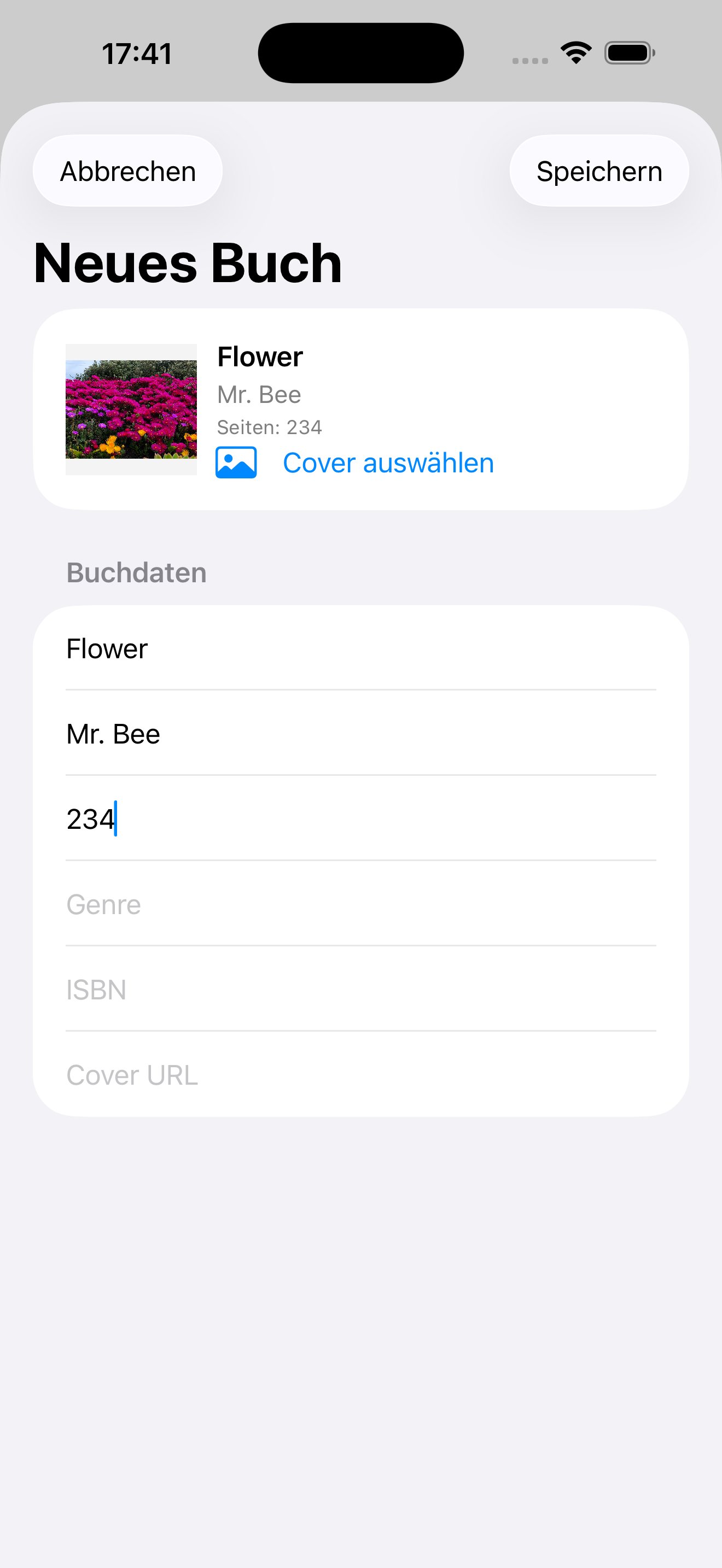Select Mr. Bee text in the preview card
This screenshot has height=1568, width=722.
259,394
